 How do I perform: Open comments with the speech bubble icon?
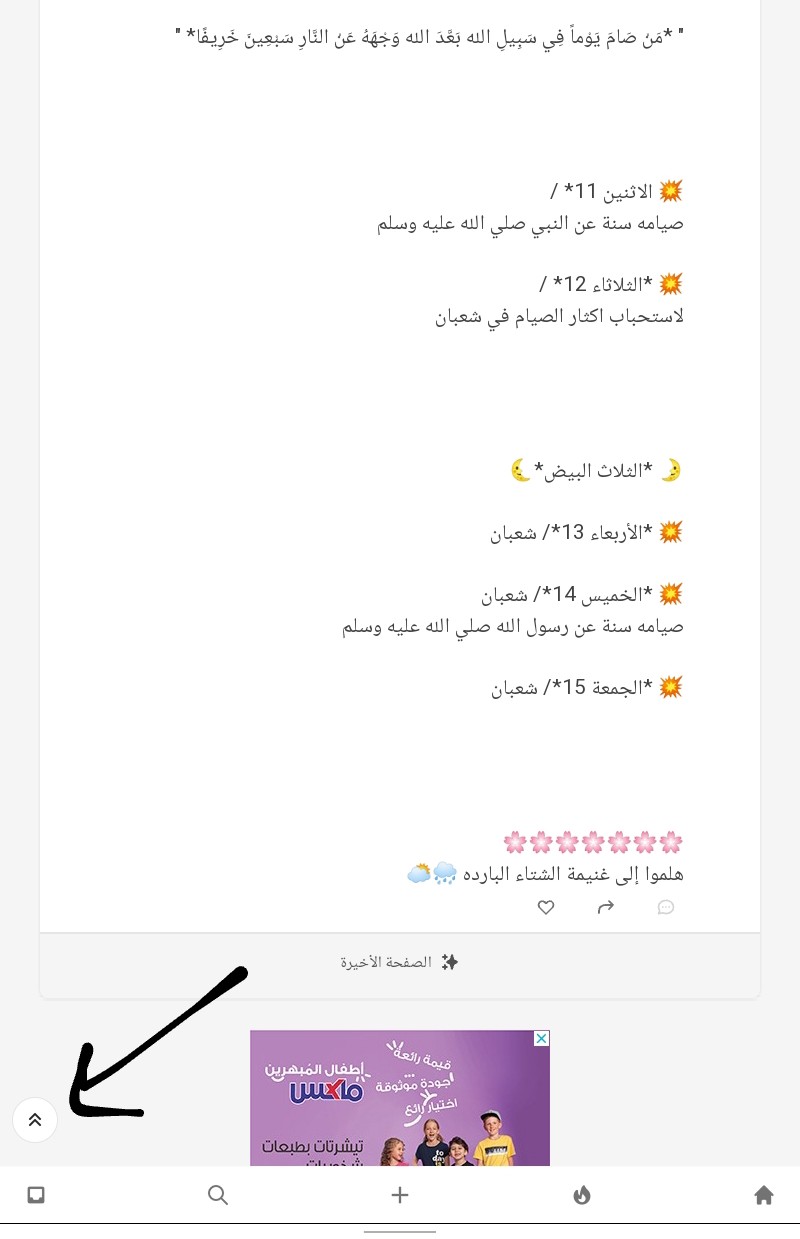tap(665, 907)
